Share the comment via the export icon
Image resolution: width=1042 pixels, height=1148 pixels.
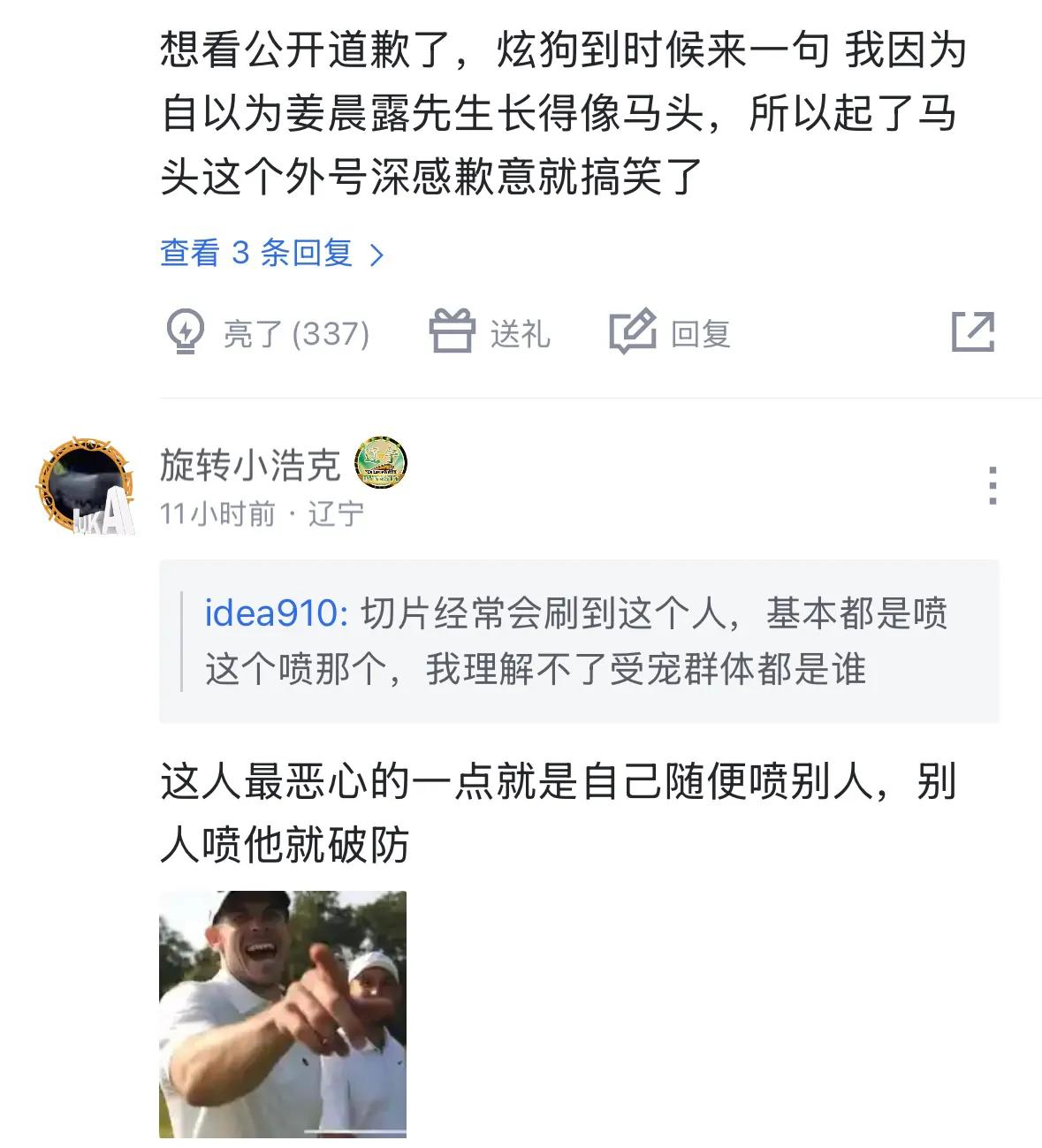pos(972,332)
